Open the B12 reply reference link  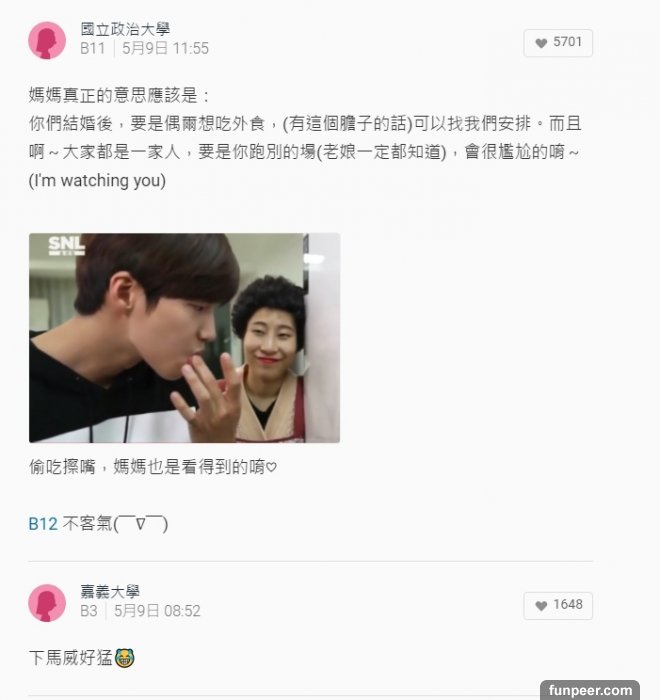43,523
